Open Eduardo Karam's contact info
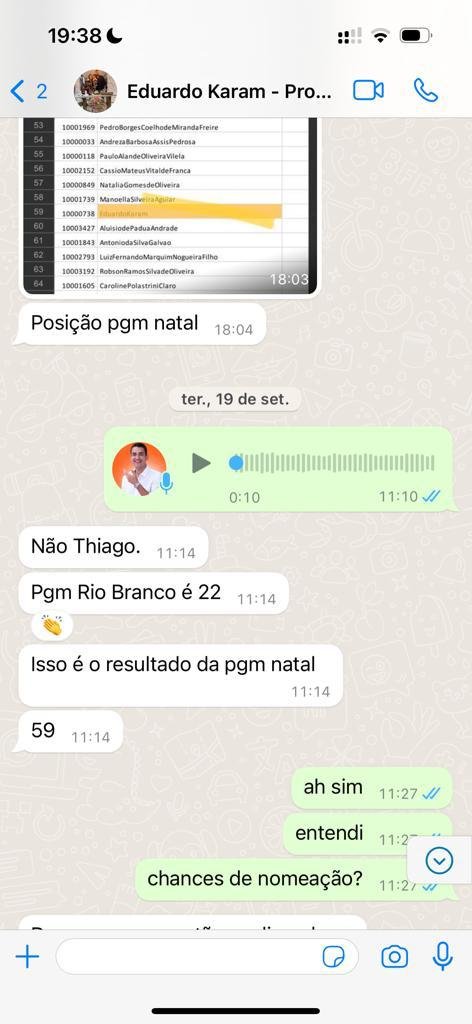This screenshot has height=1024, width=472. (229, 91)
